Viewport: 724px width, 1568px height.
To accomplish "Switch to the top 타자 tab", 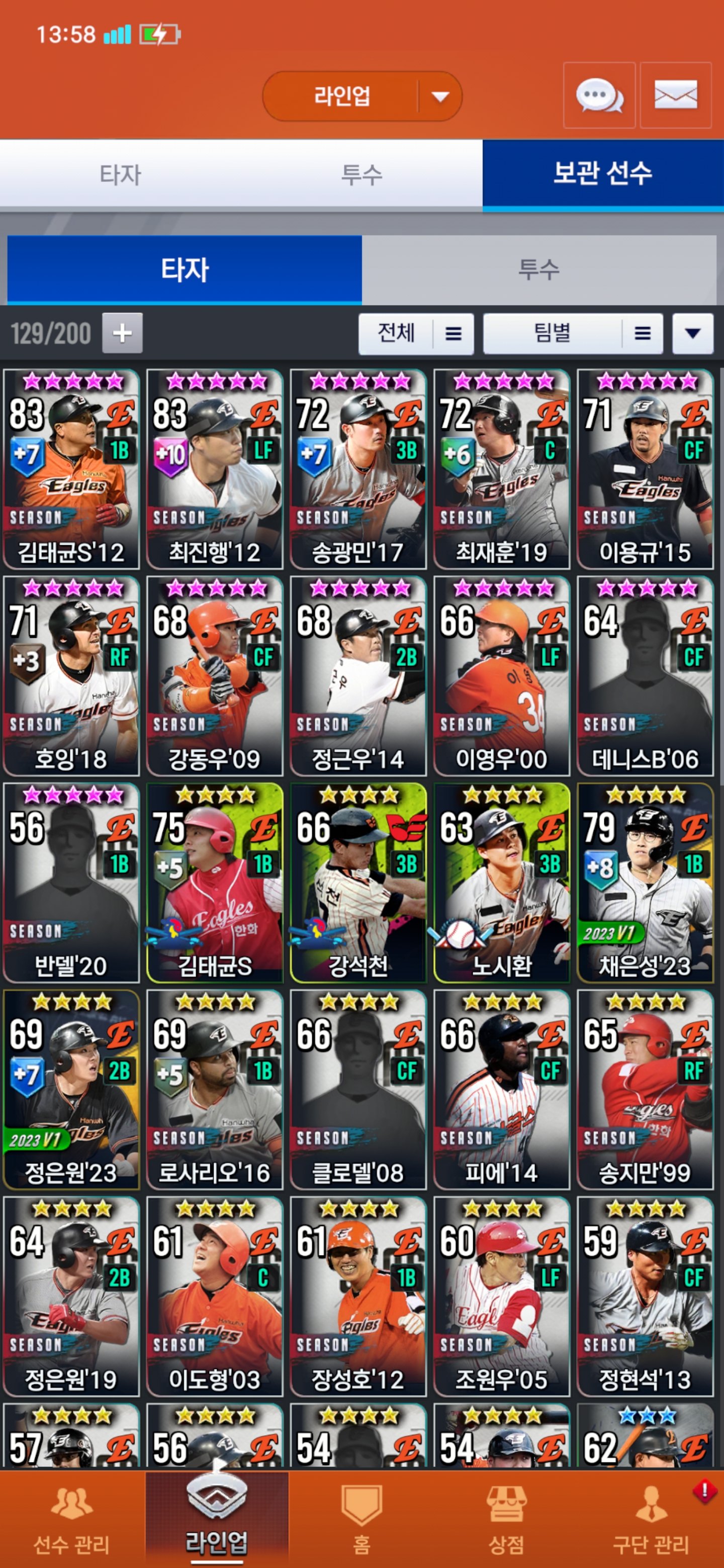I will (121, 175).
